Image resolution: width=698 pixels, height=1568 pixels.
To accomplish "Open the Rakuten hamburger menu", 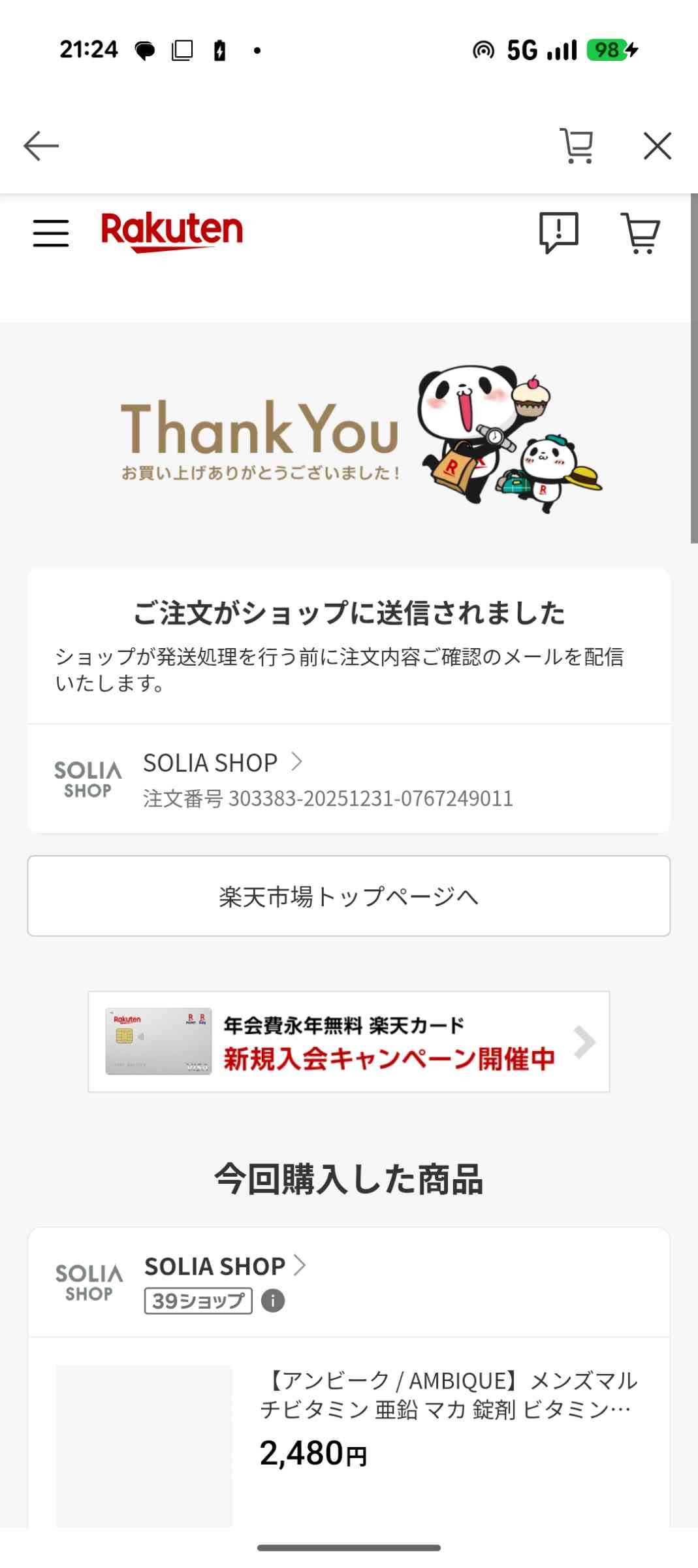I will click(51, 233).
